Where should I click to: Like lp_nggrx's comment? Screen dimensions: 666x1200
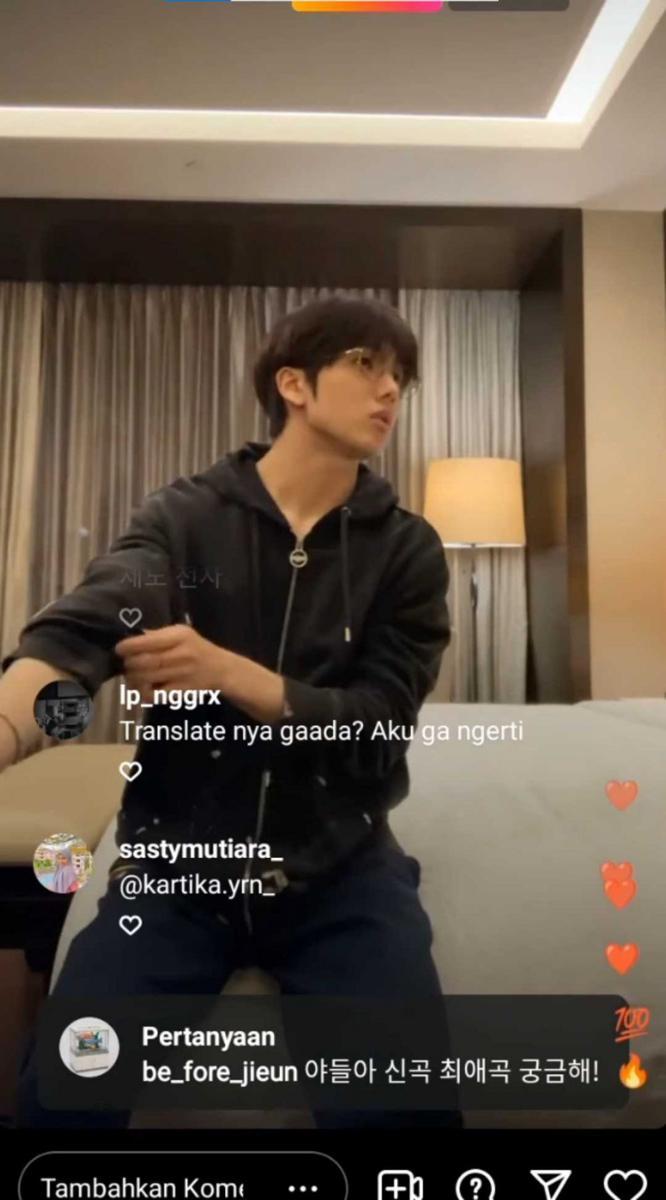[x=130, y=771]
